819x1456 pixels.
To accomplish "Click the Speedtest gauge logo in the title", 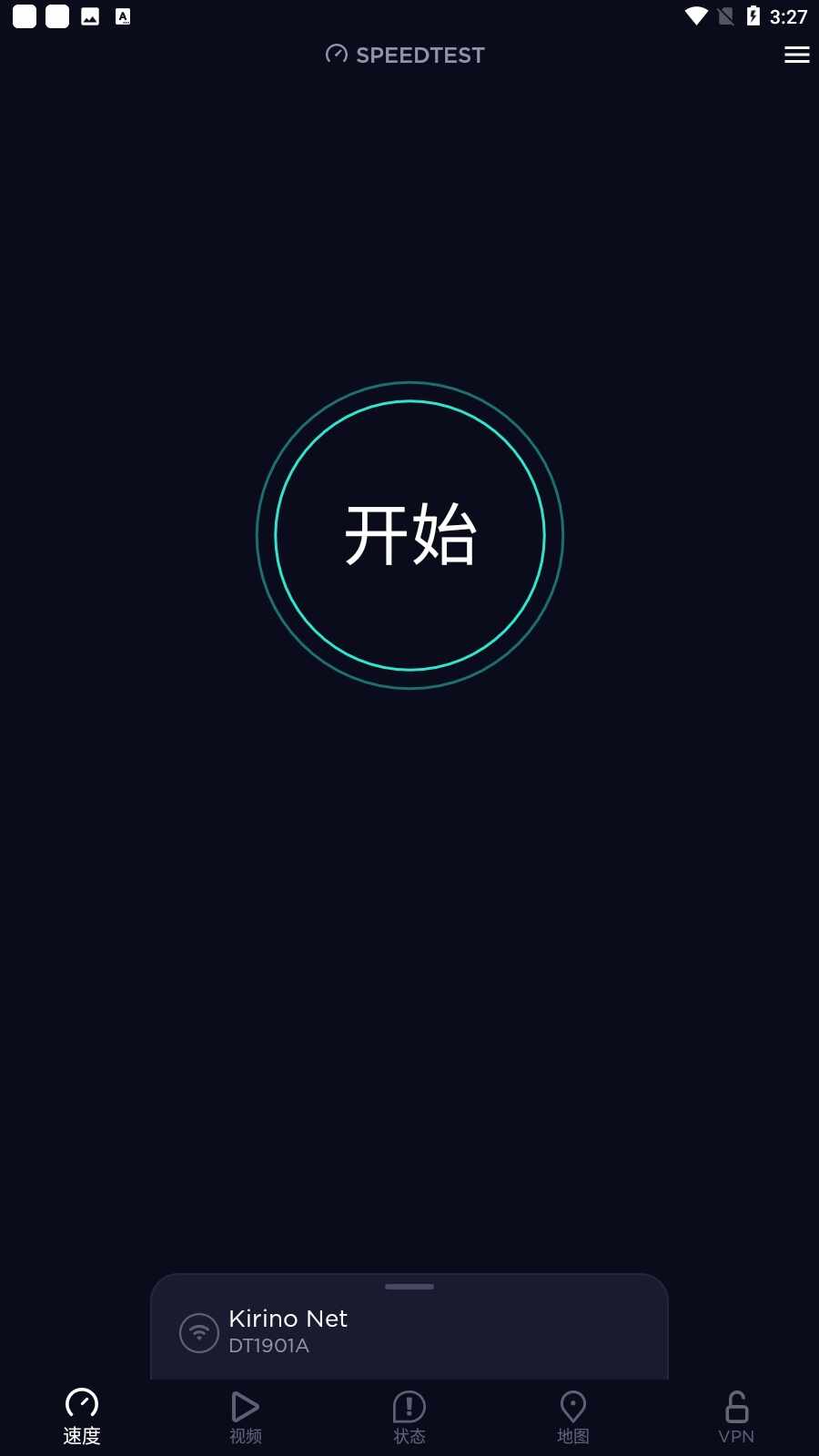I will (336, 54).
